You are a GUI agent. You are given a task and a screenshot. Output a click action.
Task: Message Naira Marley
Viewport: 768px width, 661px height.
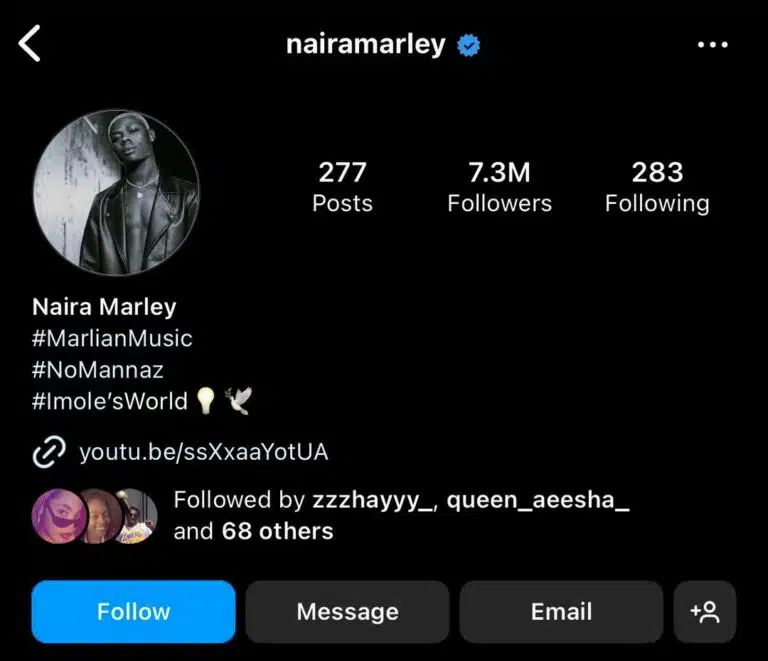(347, 611)
